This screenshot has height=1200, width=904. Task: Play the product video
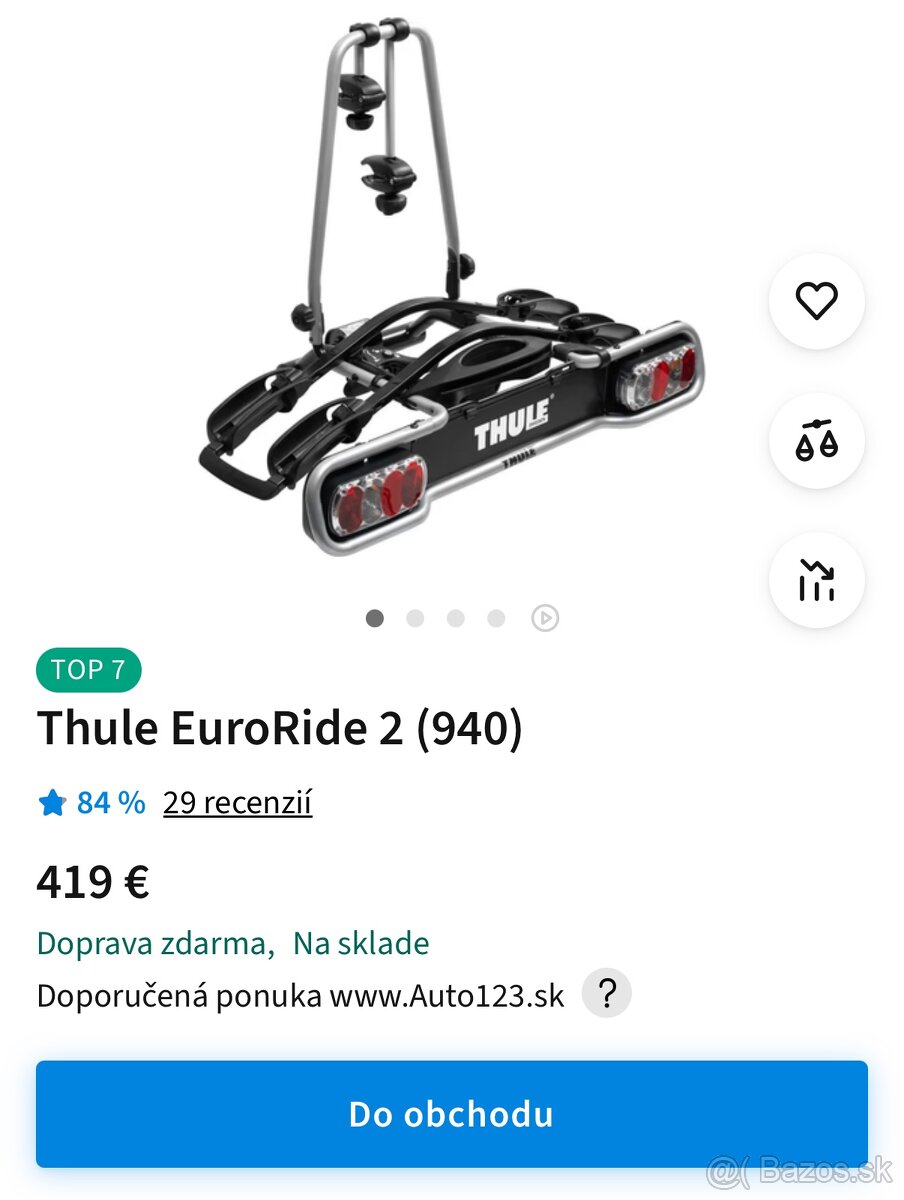click(545, 619)
